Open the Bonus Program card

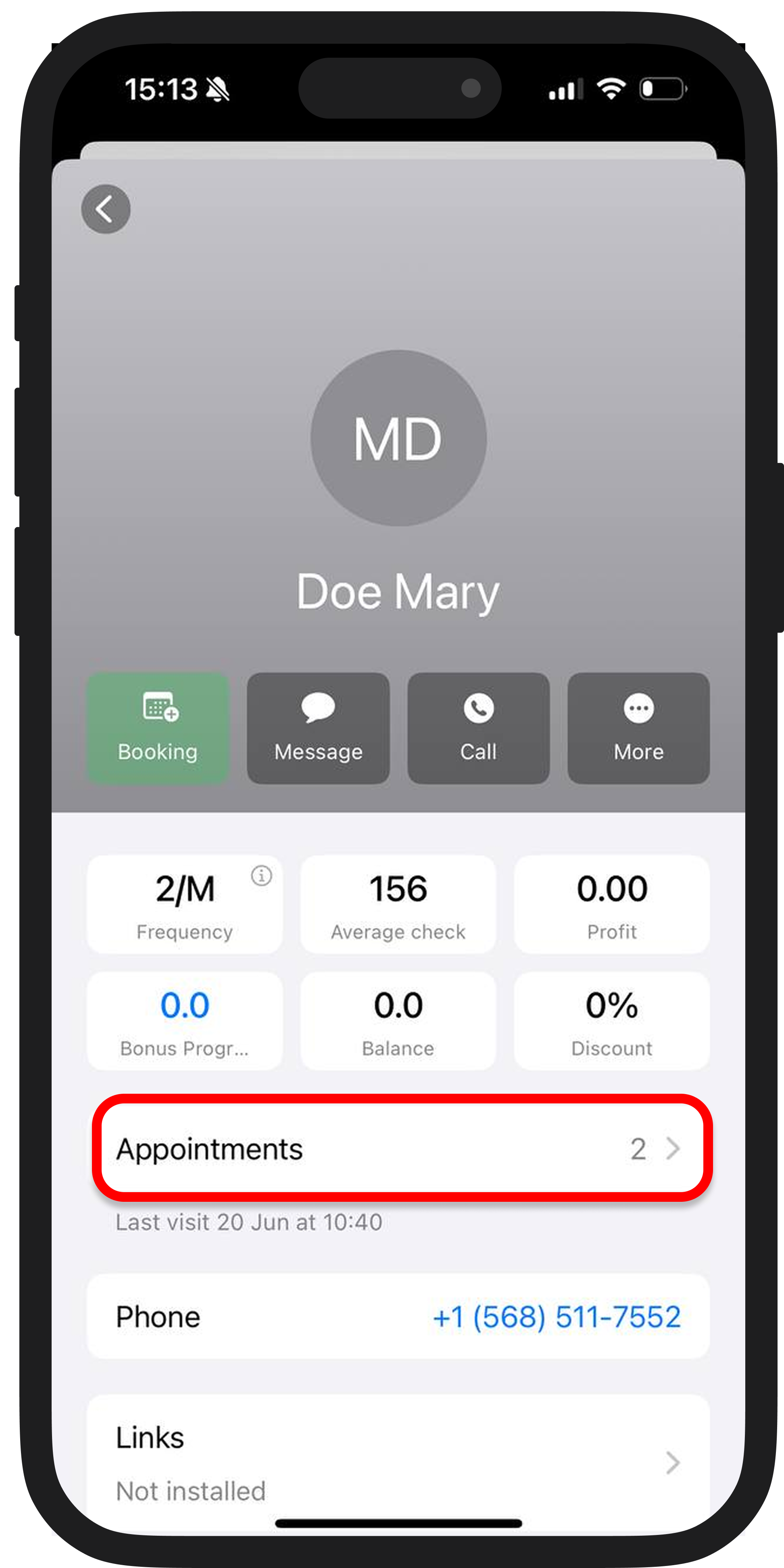184,1021
